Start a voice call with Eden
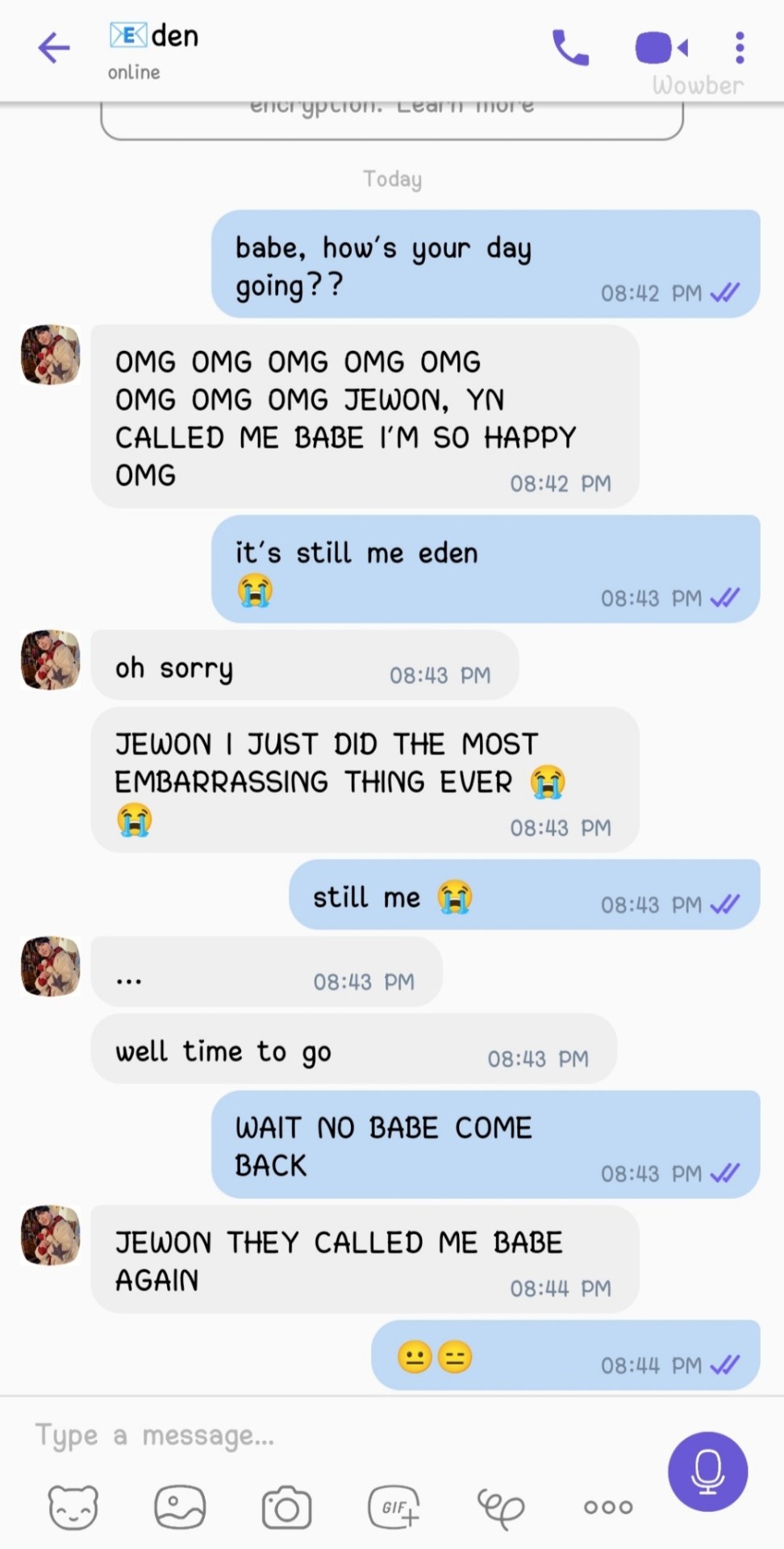 coord(570,48)
